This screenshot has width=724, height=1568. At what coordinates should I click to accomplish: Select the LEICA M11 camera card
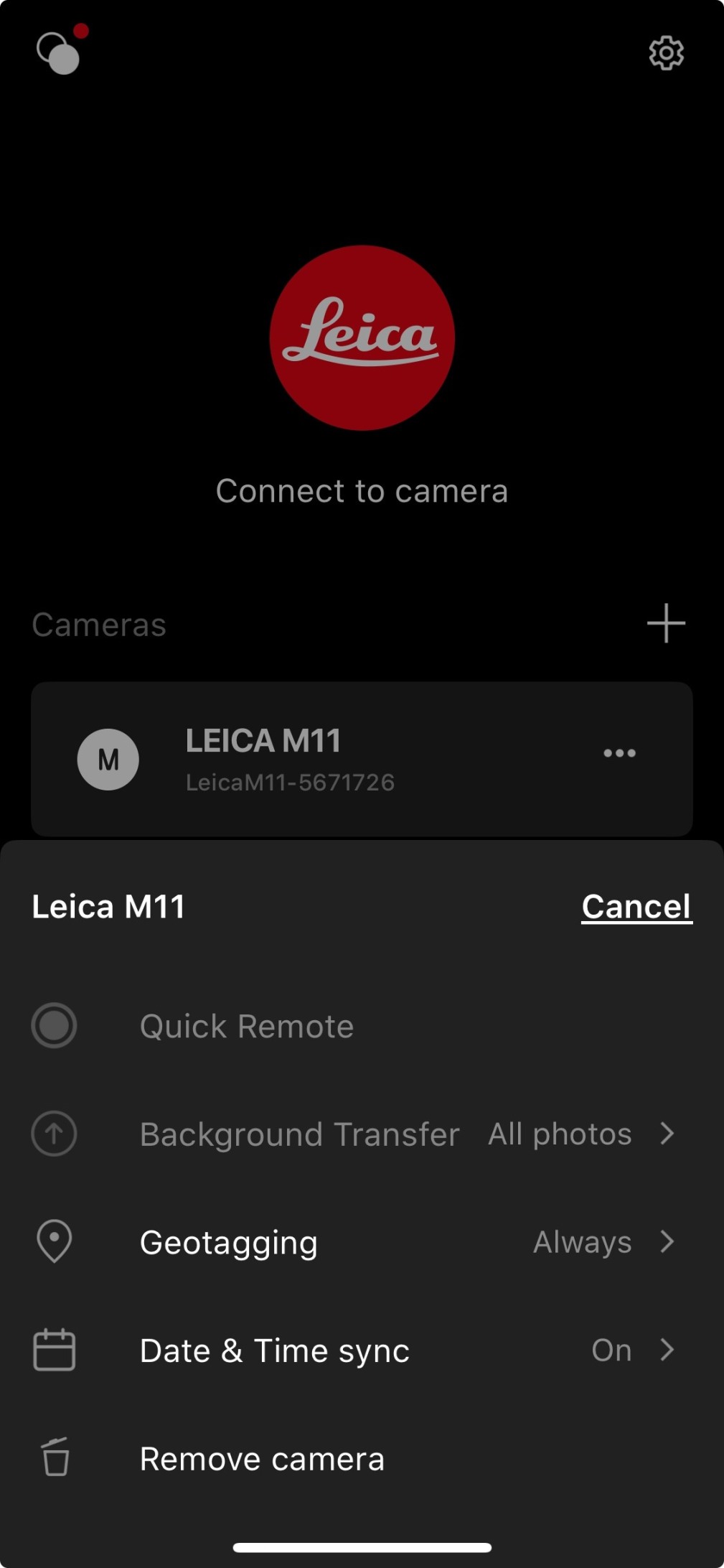coord(323,760)
